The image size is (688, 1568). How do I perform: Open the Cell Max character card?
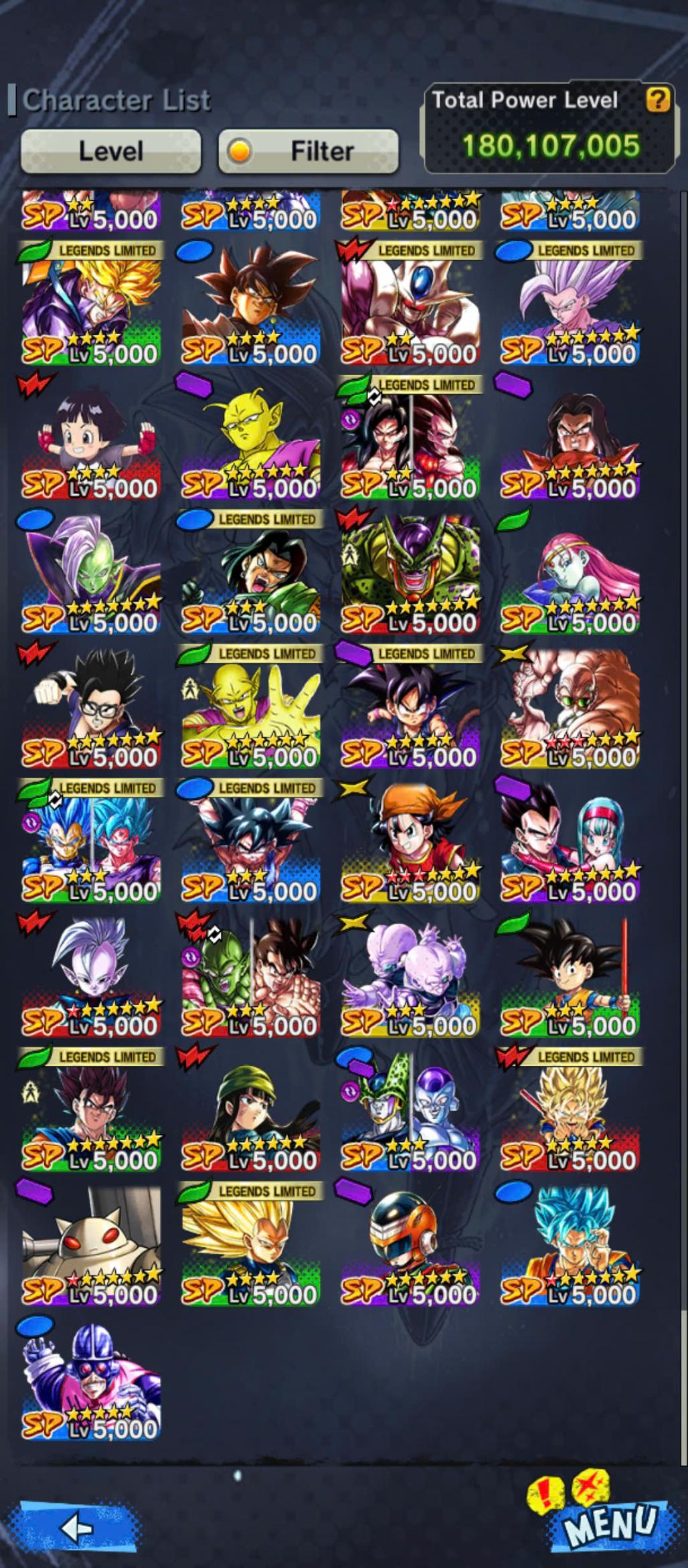[x=410, y=574]
